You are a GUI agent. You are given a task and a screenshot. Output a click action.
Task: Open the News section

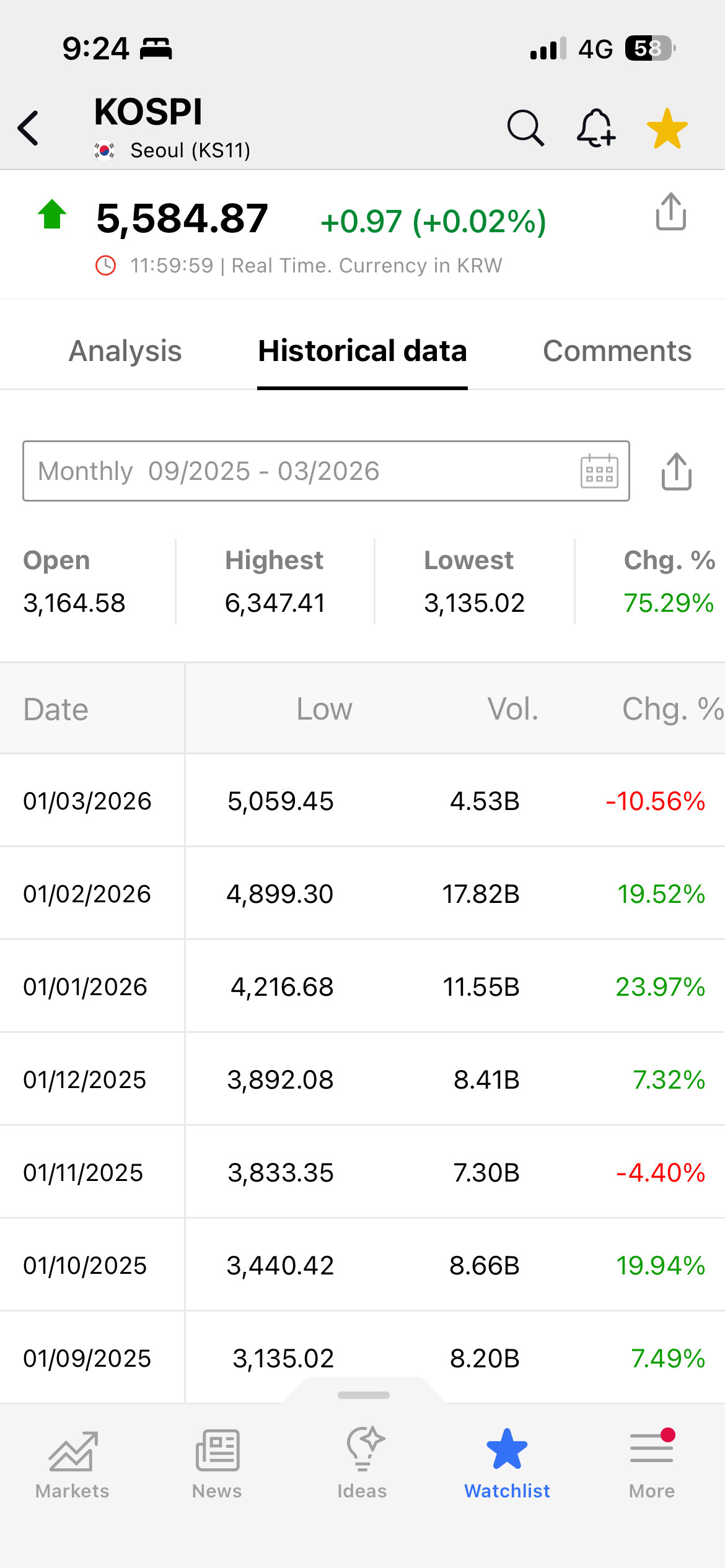(217, 1464)
